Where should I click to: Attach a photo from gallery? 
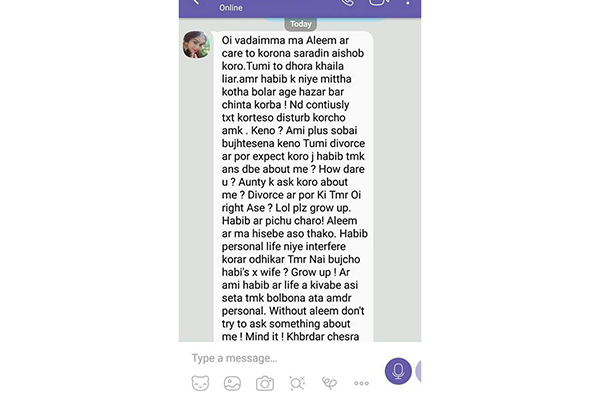point(232,383)
